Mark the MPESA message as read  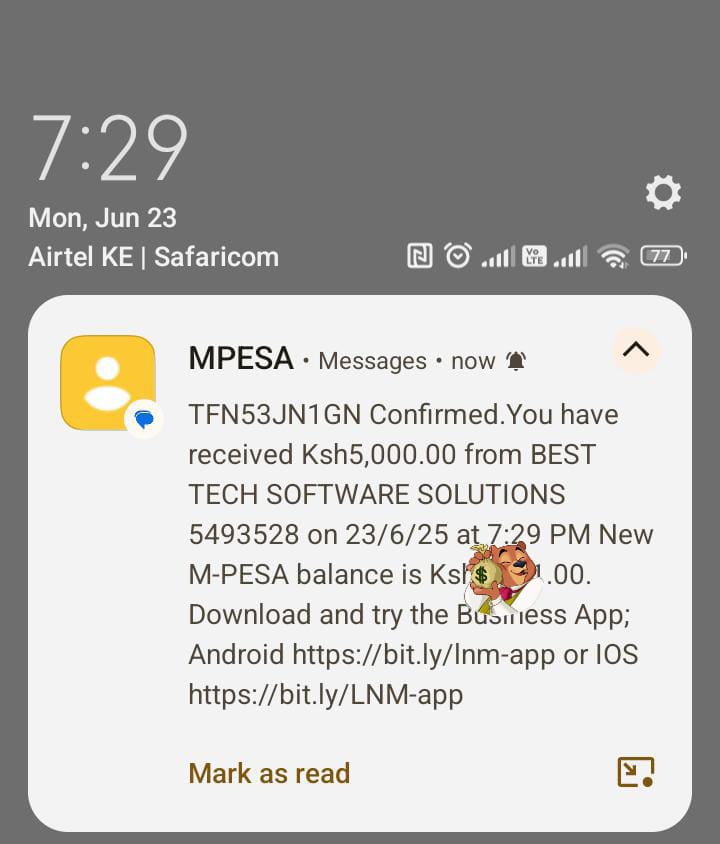coord(269,773)
